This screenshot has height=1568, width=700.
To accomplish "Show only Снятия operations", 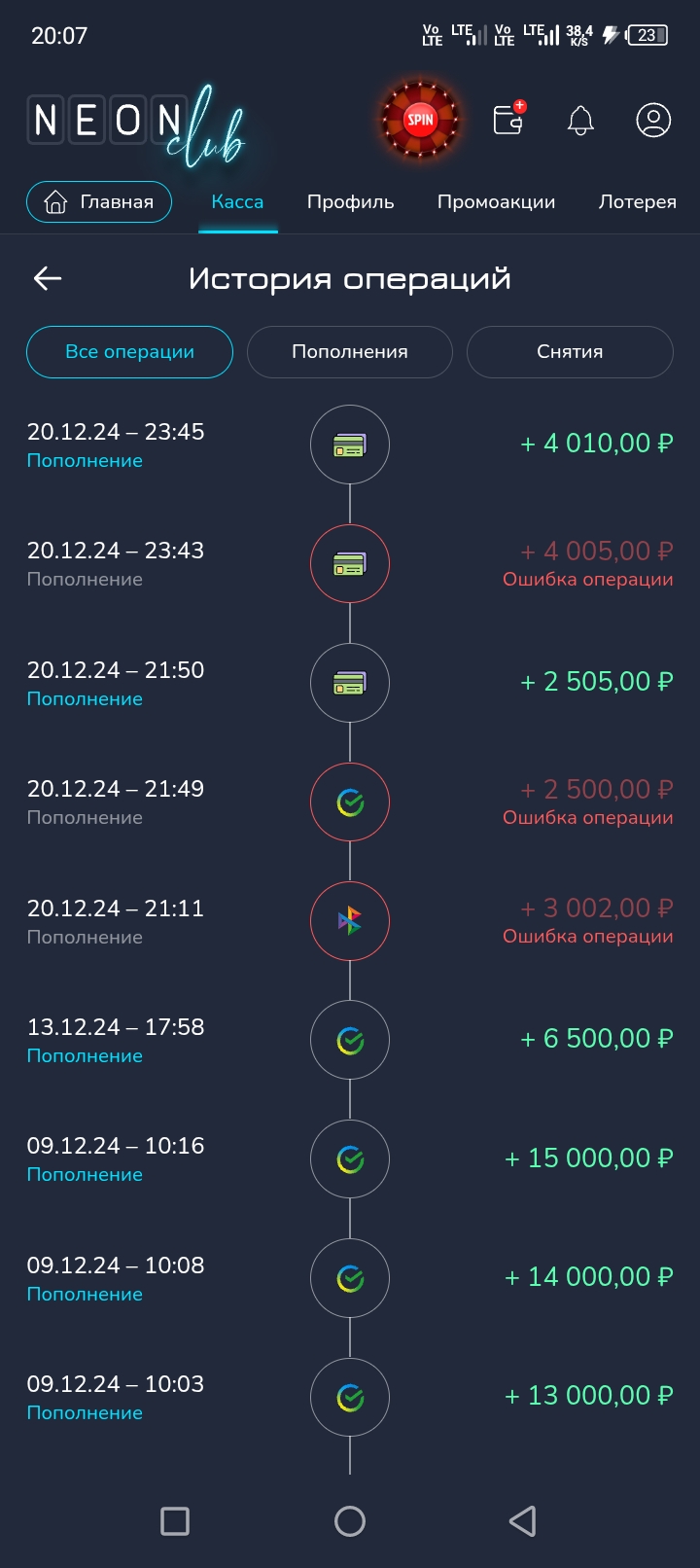I will pyautogui.click(x=570, y=352).
